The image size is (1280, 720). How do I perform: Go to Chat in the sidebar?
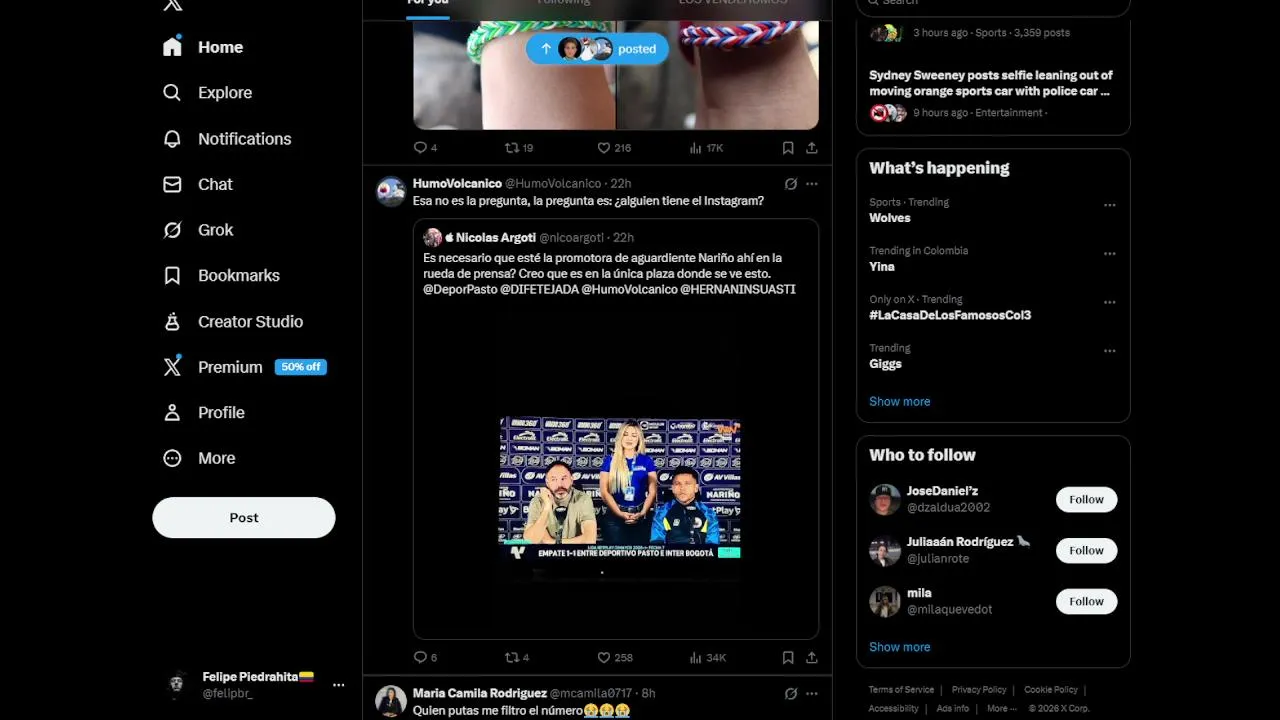pyautogui.click(x=214, y=185)
